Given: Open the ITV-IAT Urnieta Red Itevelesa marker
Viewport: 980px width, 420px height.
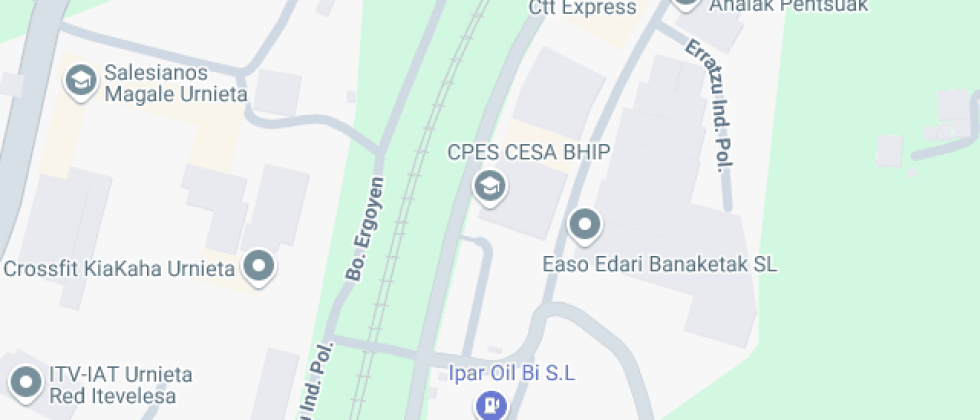Looking at the screenshot, I should (25, 380).
